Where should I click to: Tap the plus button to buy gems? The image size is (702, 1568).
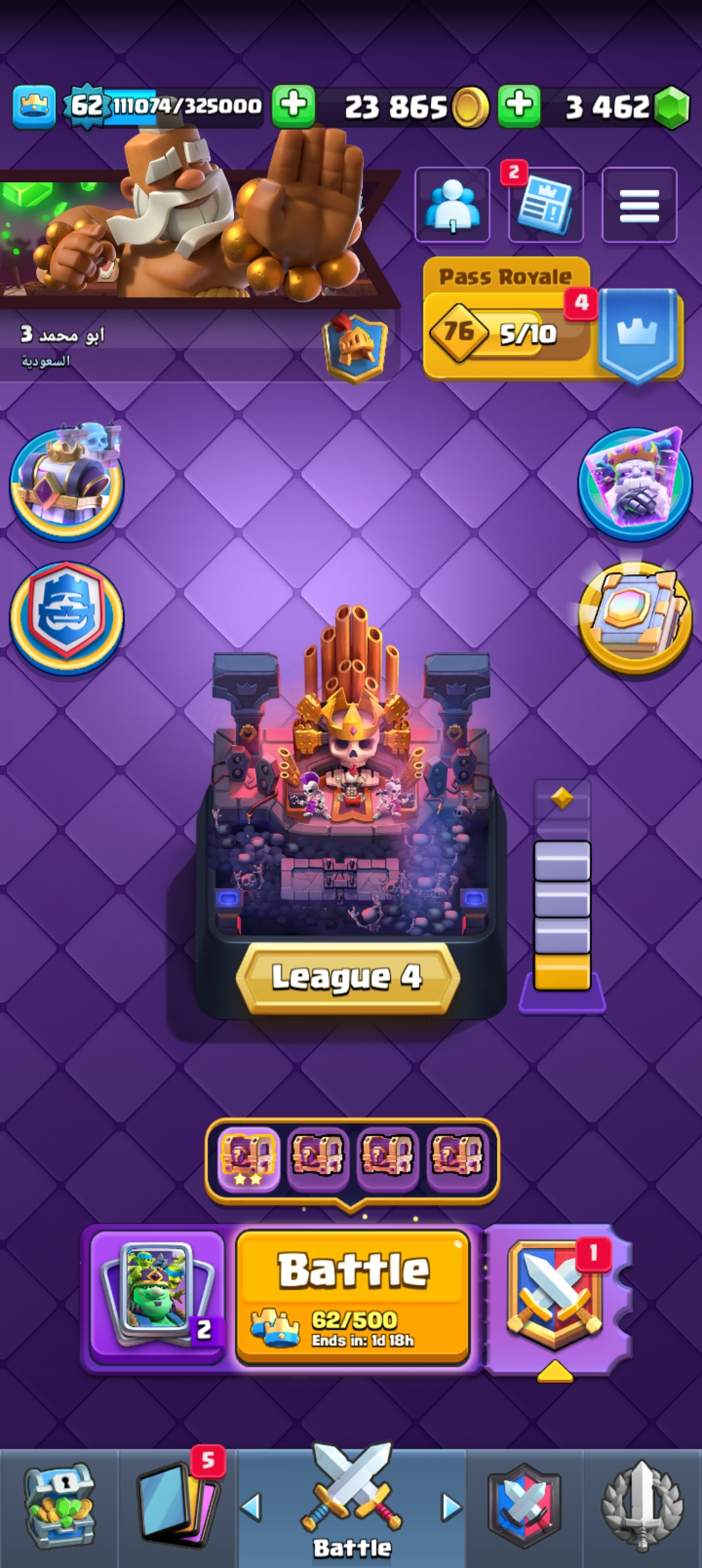coord(519,105)
